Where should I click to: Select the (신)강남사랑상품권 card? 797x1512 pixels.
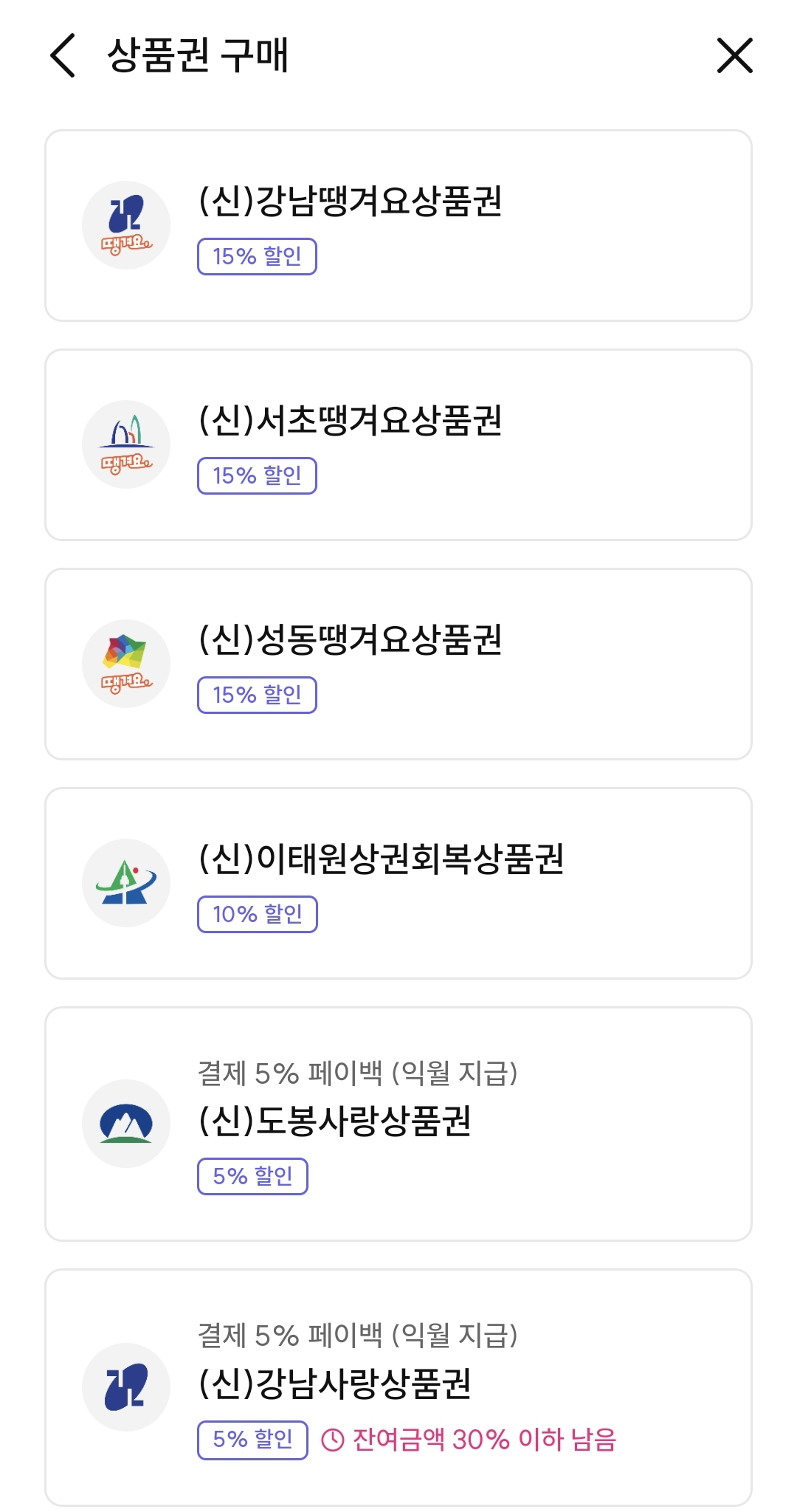[x=398, y=1387]
